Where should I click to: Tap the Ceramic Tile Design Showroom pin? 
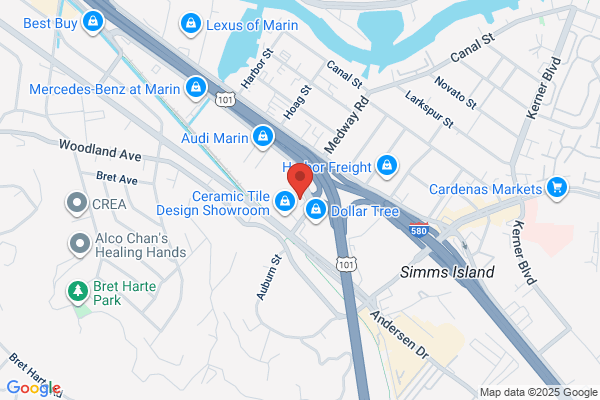(x=285, y=202)
